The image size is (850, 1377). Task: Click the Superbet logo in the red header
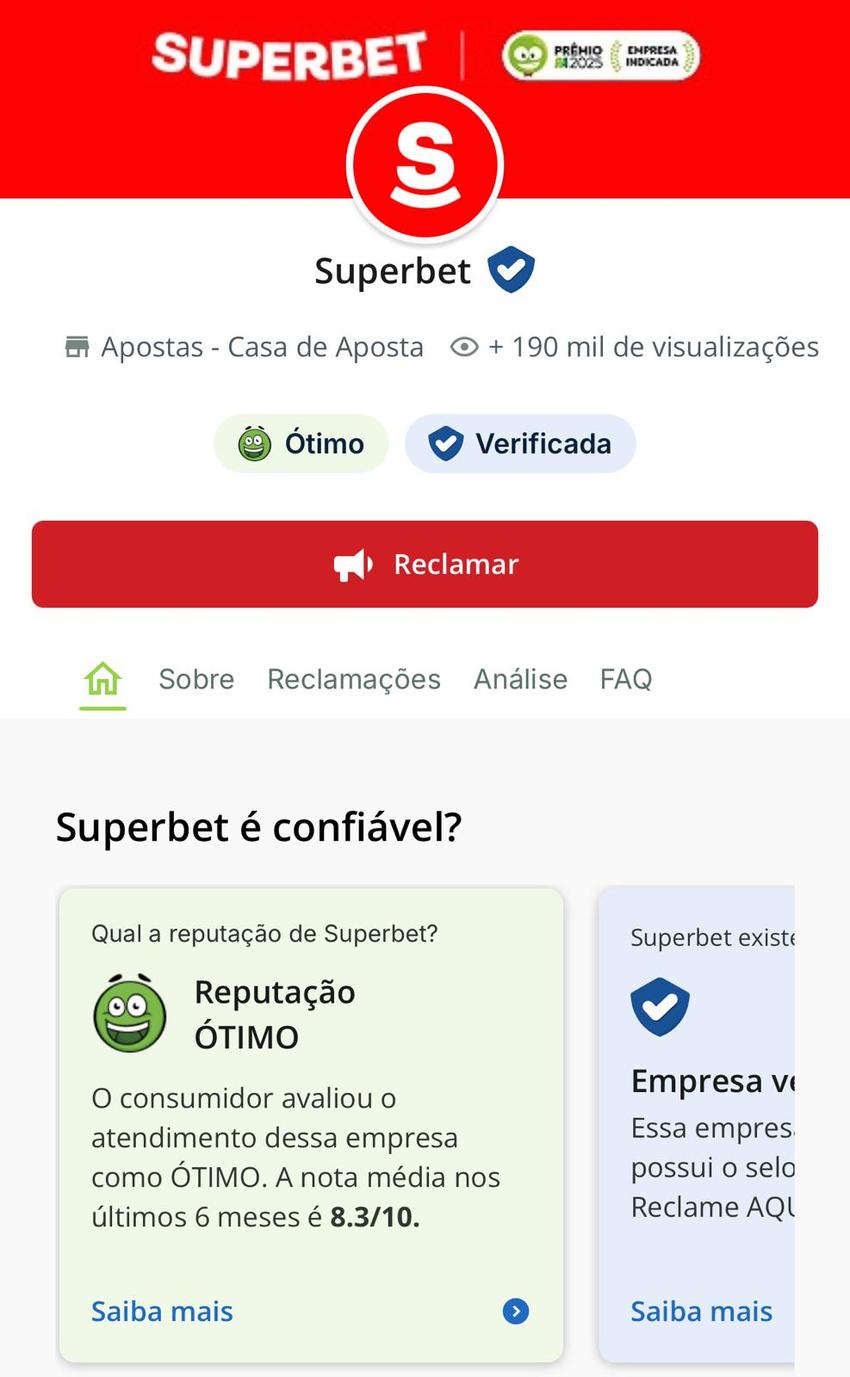click(290, 55)
